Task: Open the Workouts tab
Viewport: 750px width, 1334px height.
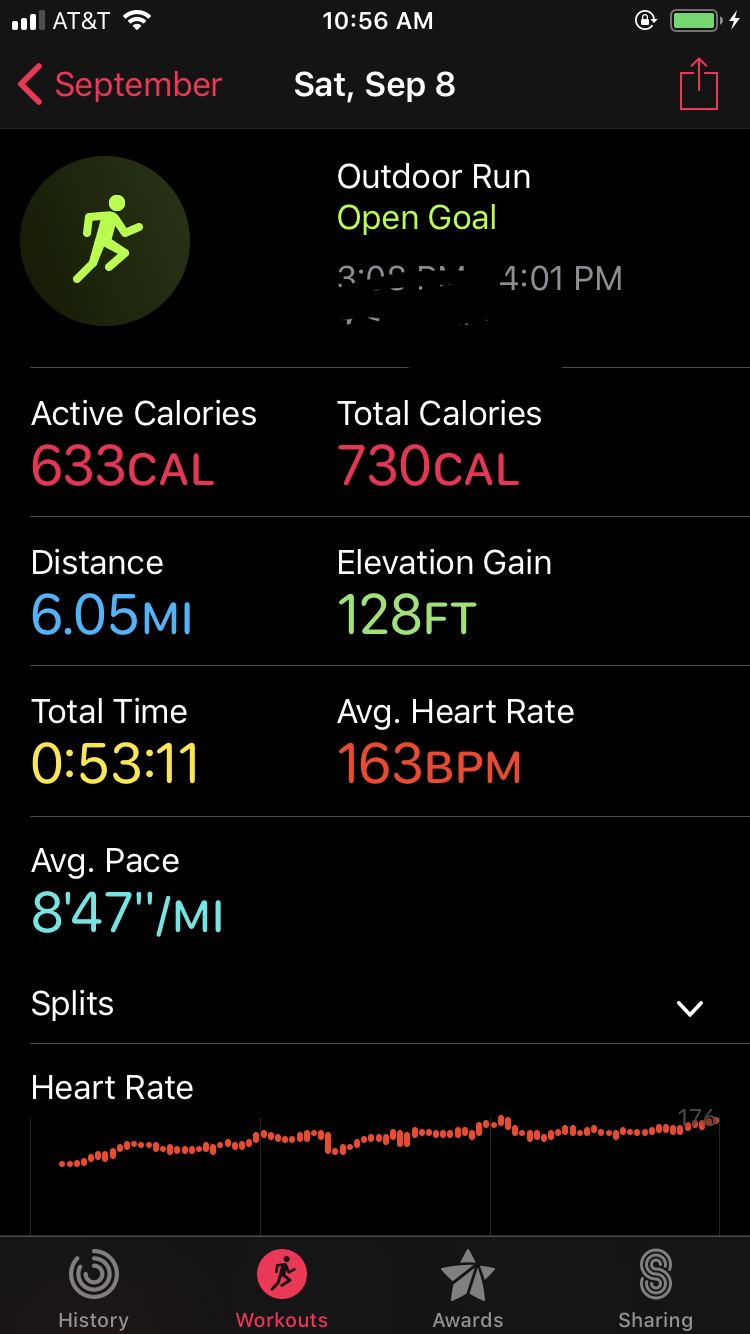Action: [281, 1288]
